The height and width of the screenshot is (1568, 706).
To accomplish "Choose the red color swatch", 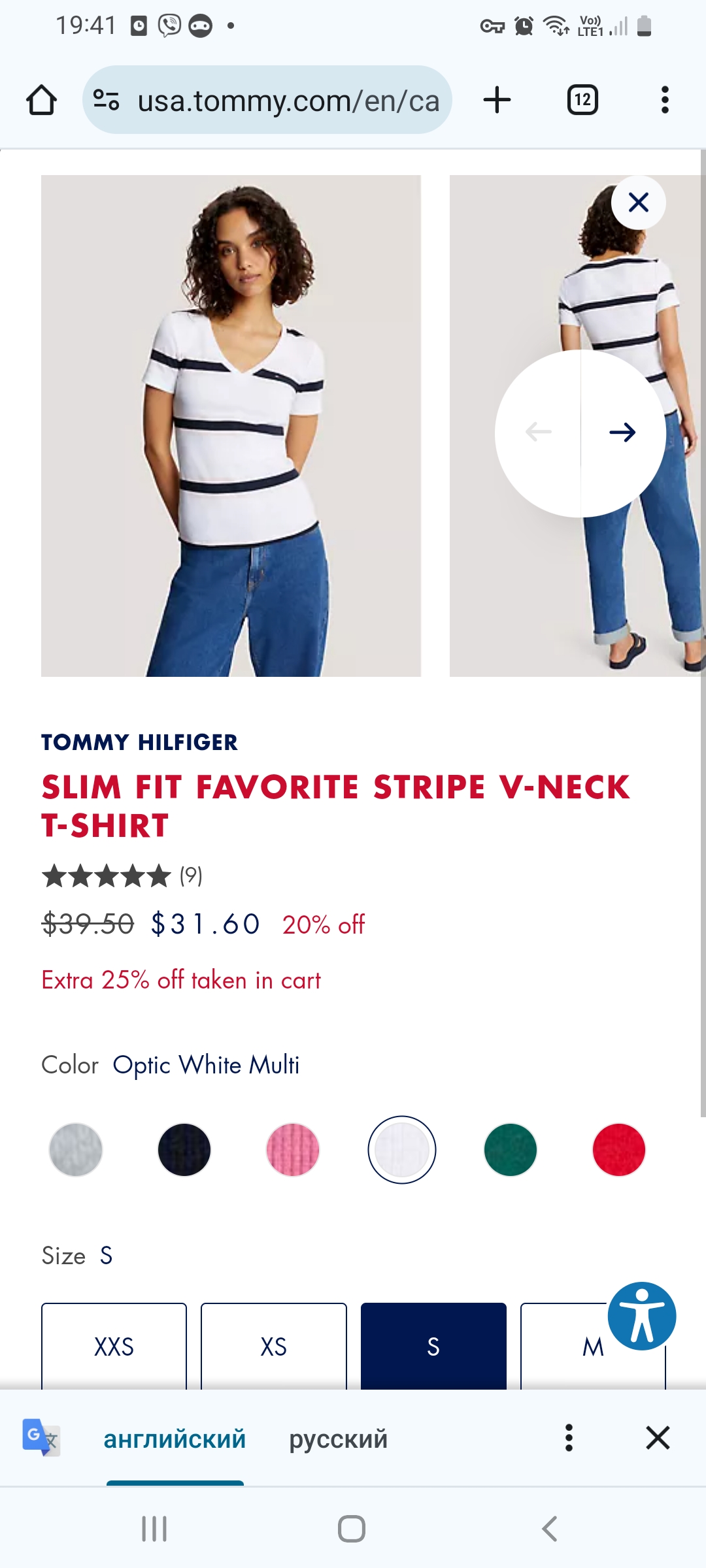I will pos(618,1150).
